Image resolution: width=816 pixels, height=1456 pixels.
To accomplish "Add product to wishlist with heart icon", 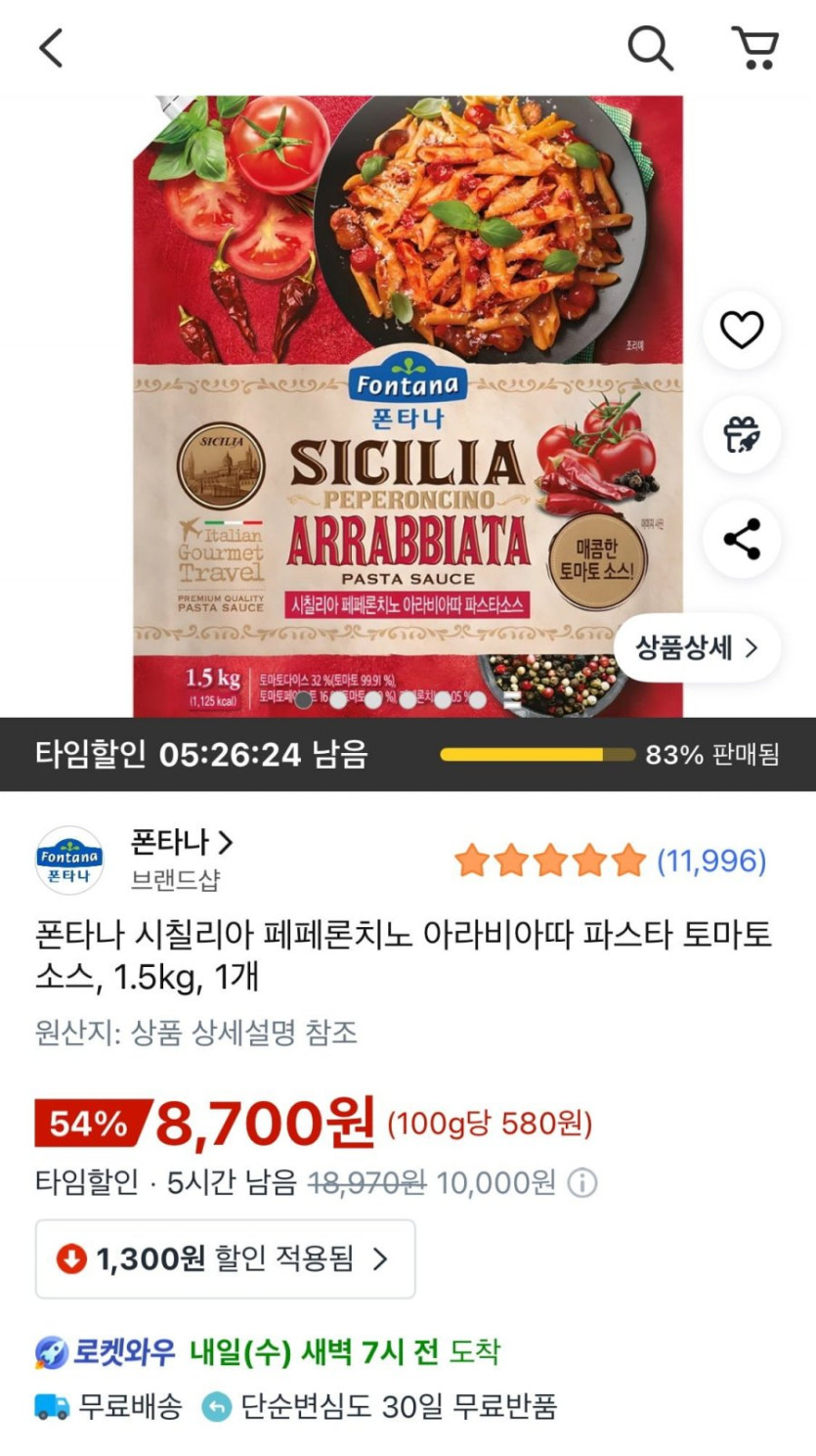I will click(742, 330).
